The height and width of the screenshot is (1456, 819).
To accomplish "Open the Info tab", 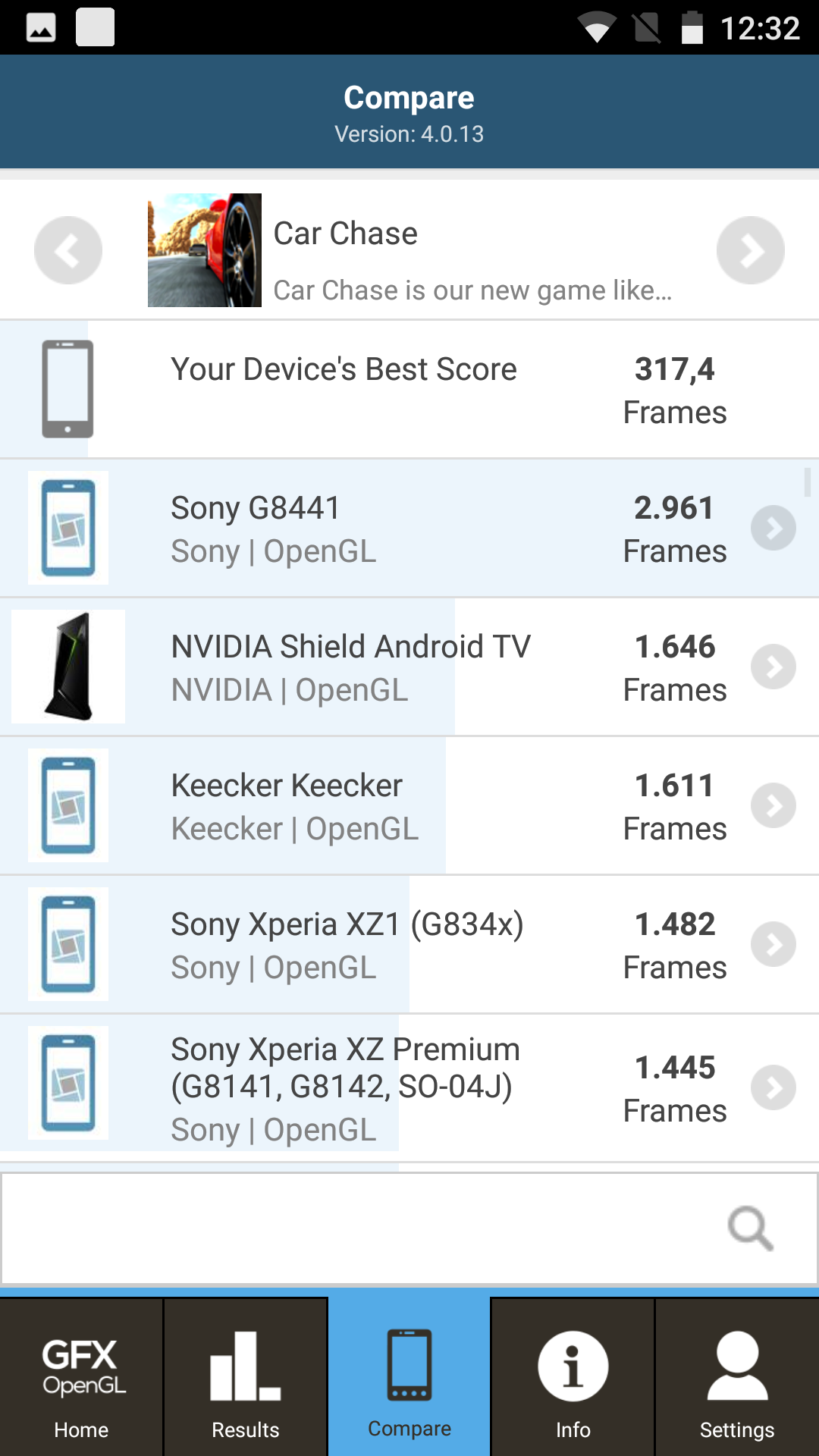I will (x=573, y=1376).
